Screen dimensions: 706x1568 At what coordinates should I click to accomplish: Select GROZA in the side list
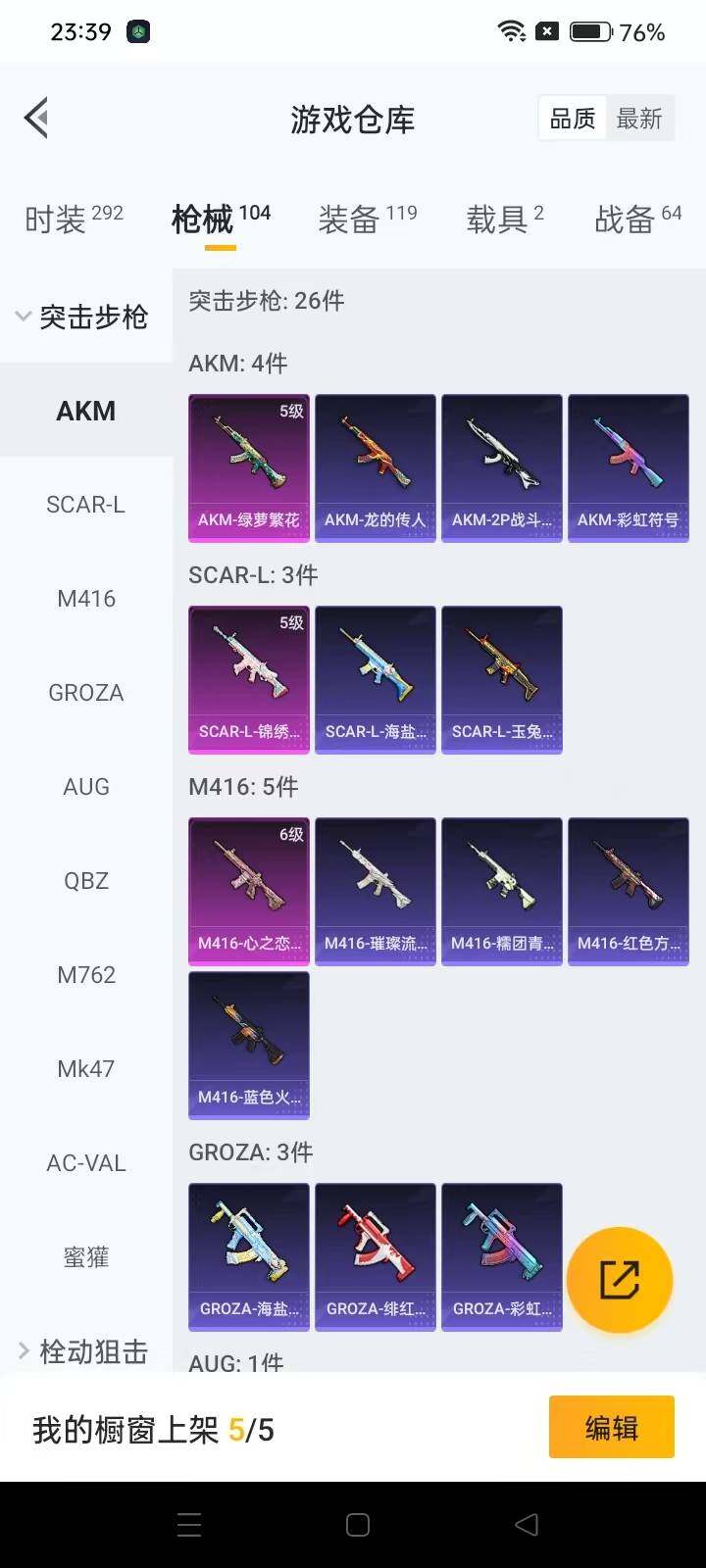[86, 693]
